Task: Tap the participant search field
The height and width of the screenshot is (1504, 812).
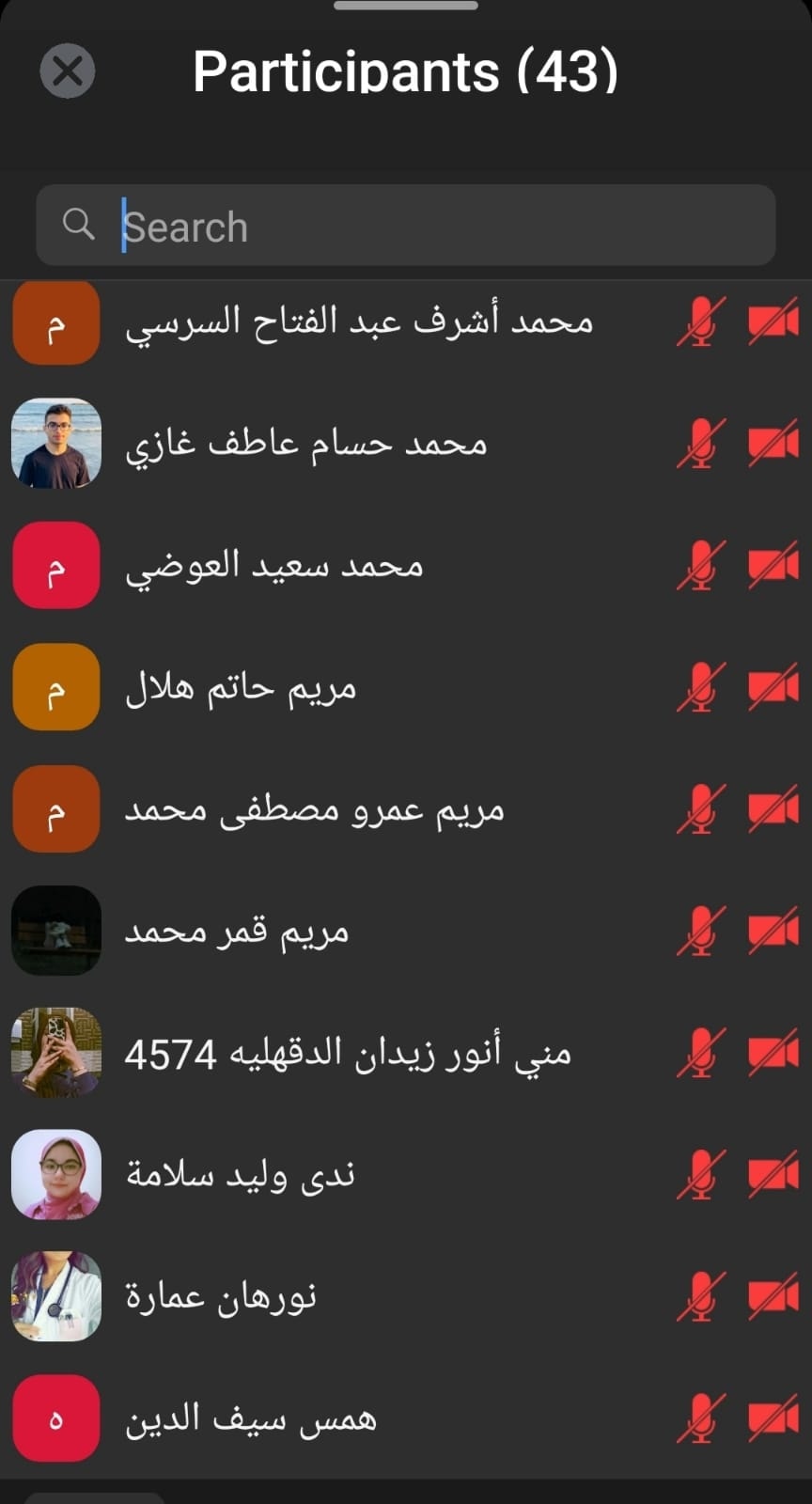Action: pyautogui.click(x=406, y=226)
